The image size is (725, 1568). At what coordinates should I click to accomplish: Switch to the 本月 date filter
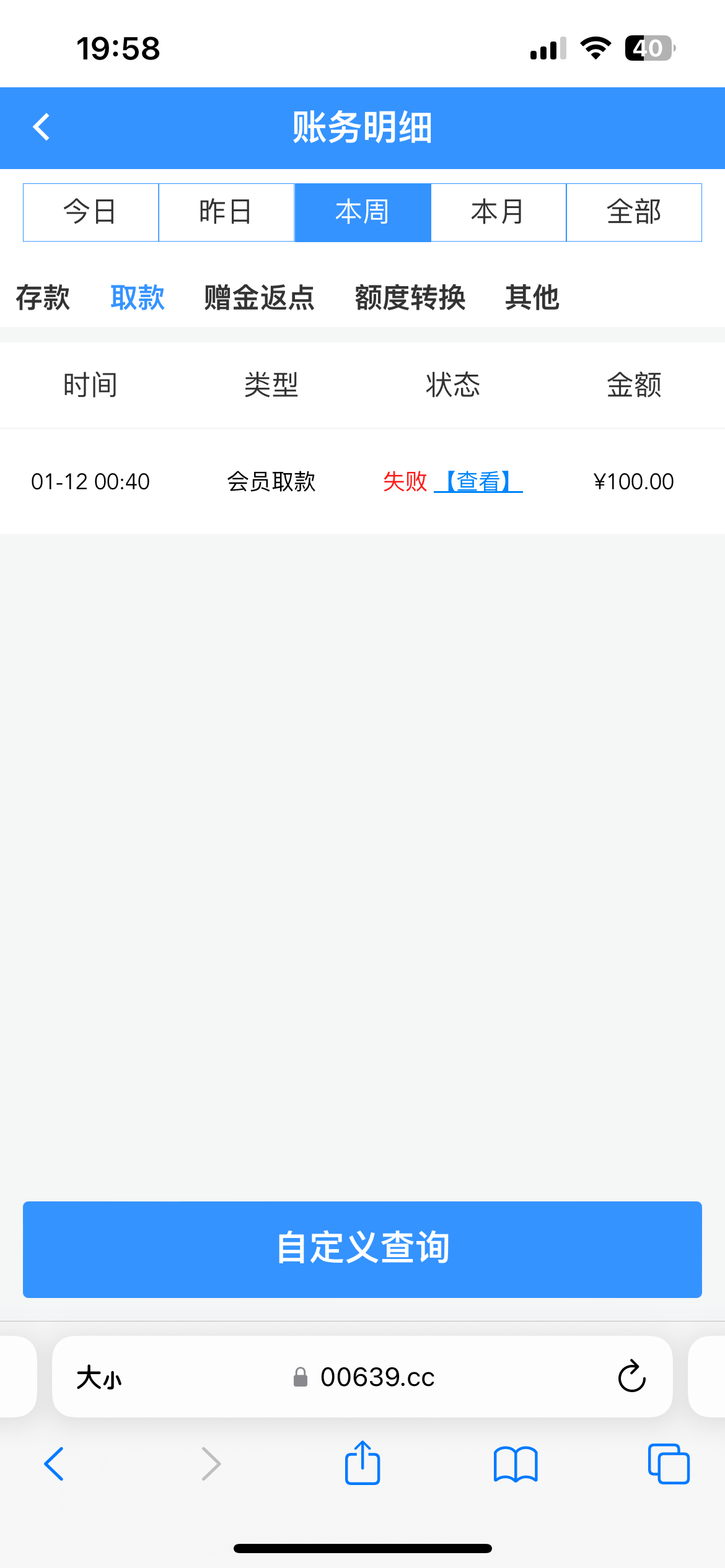498,212
